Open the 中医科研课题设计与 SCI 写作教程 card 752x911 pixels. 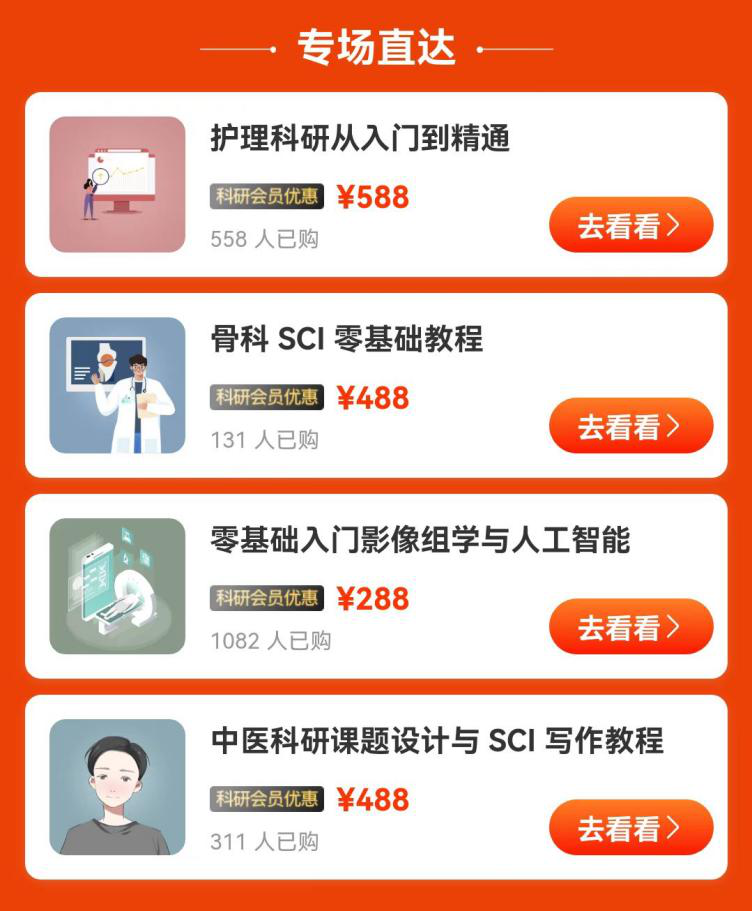pos(437,741)
